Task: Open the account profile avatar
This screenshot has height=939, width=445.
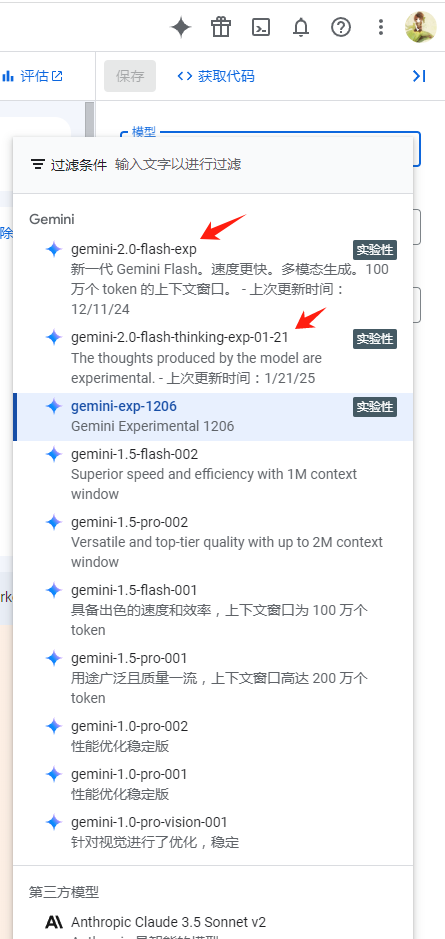Action: [420, 27]
